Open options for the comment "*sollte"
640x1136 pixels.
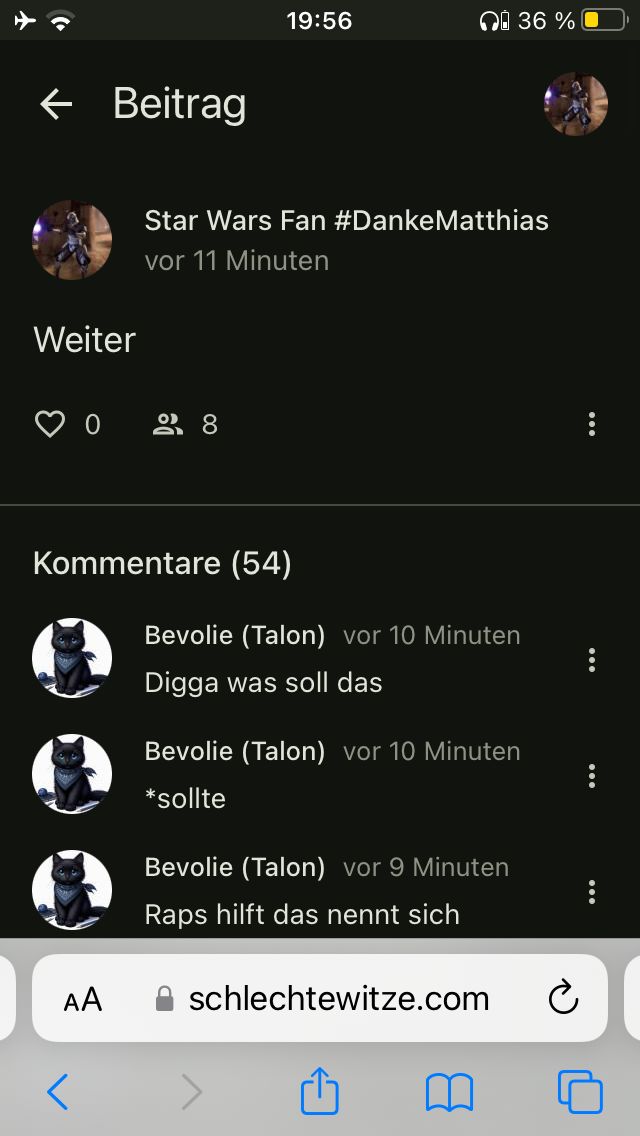point(592,776)
